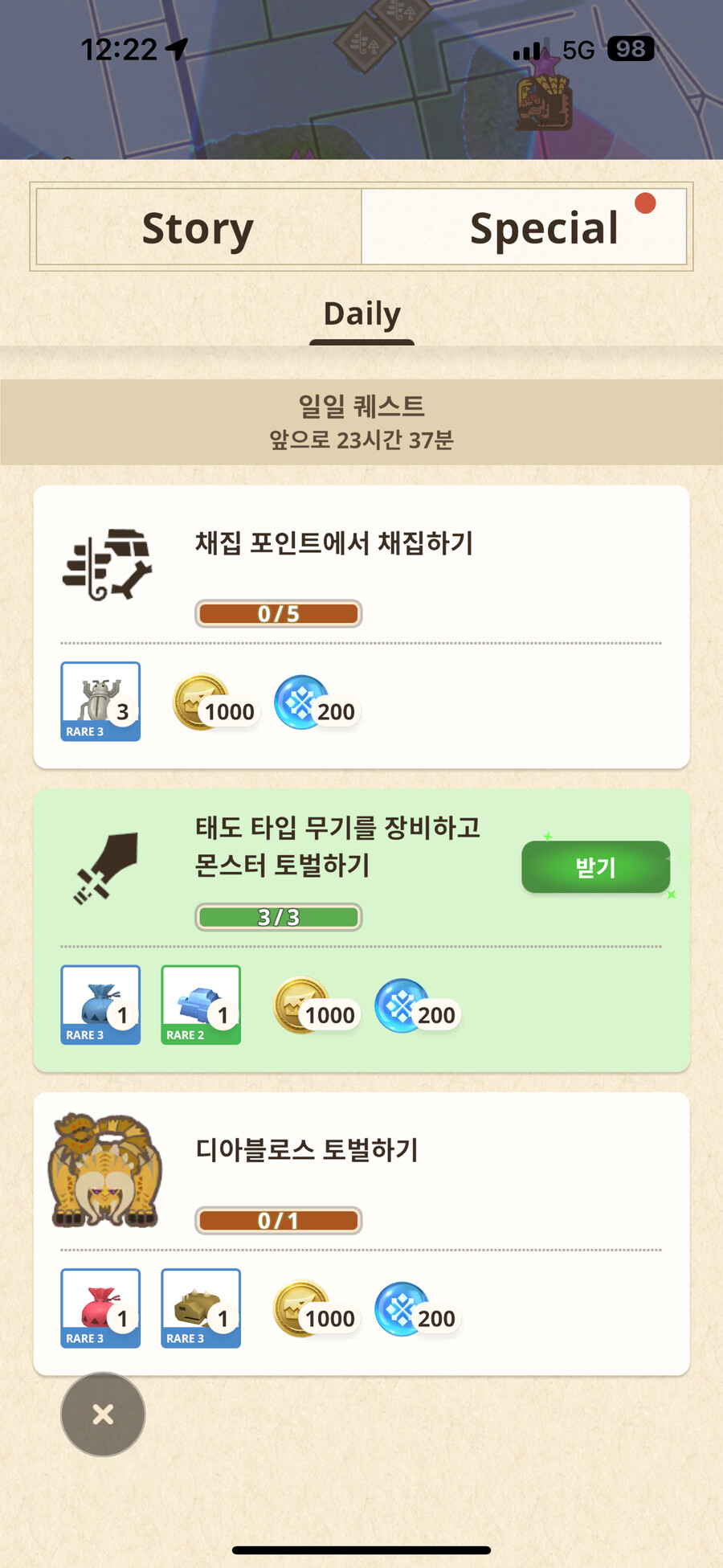Switch to the Story tab

(198, 227)
